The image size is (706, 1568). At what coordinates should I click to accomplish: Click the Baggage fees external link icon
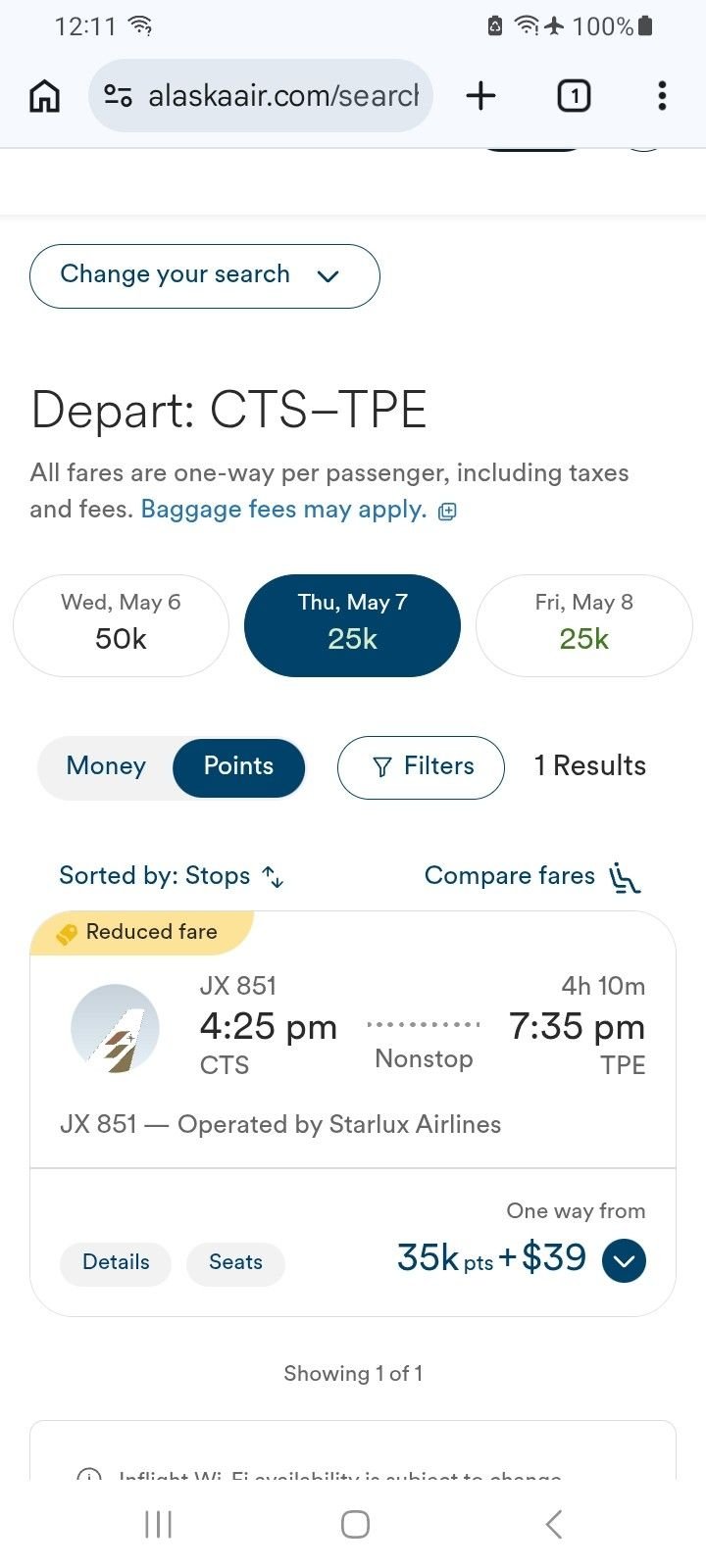click(447, 511)
